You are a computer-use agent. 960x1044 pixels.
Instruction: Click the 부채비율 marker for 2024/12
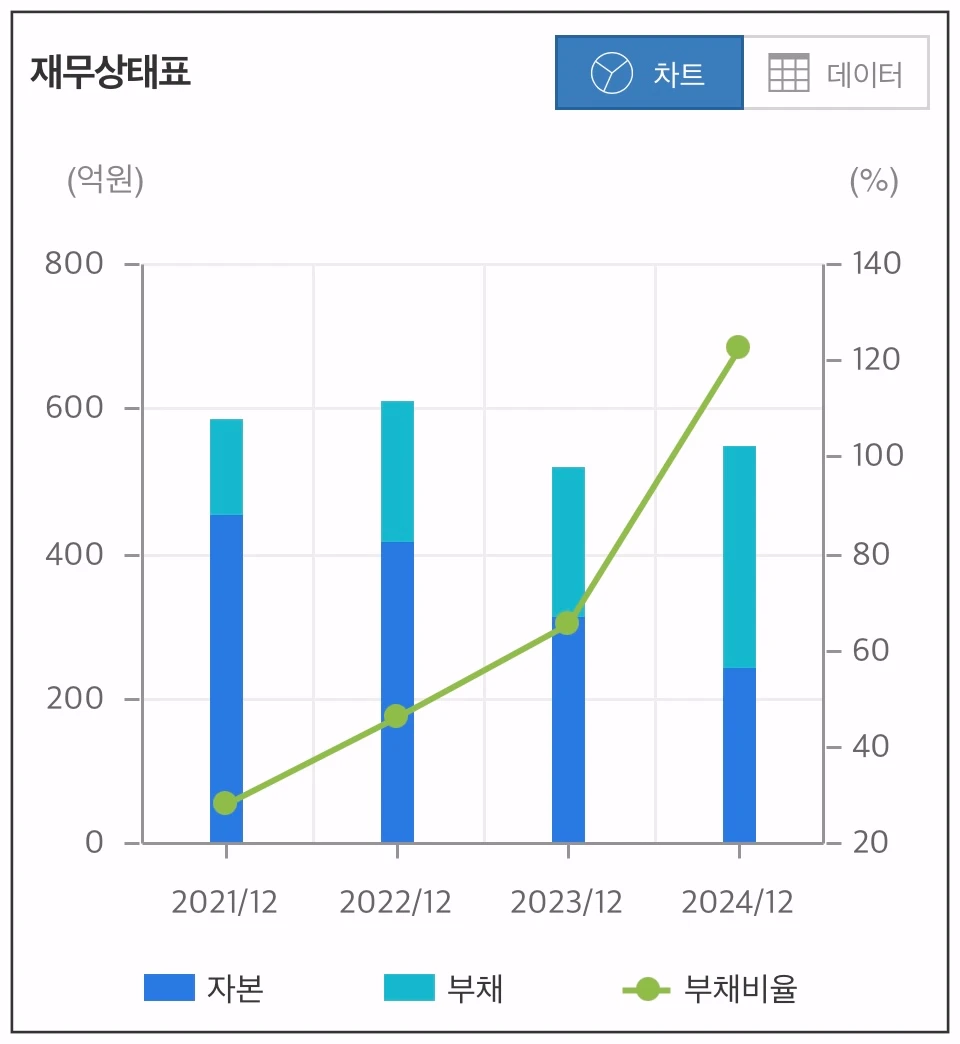[x=737, y=346]
